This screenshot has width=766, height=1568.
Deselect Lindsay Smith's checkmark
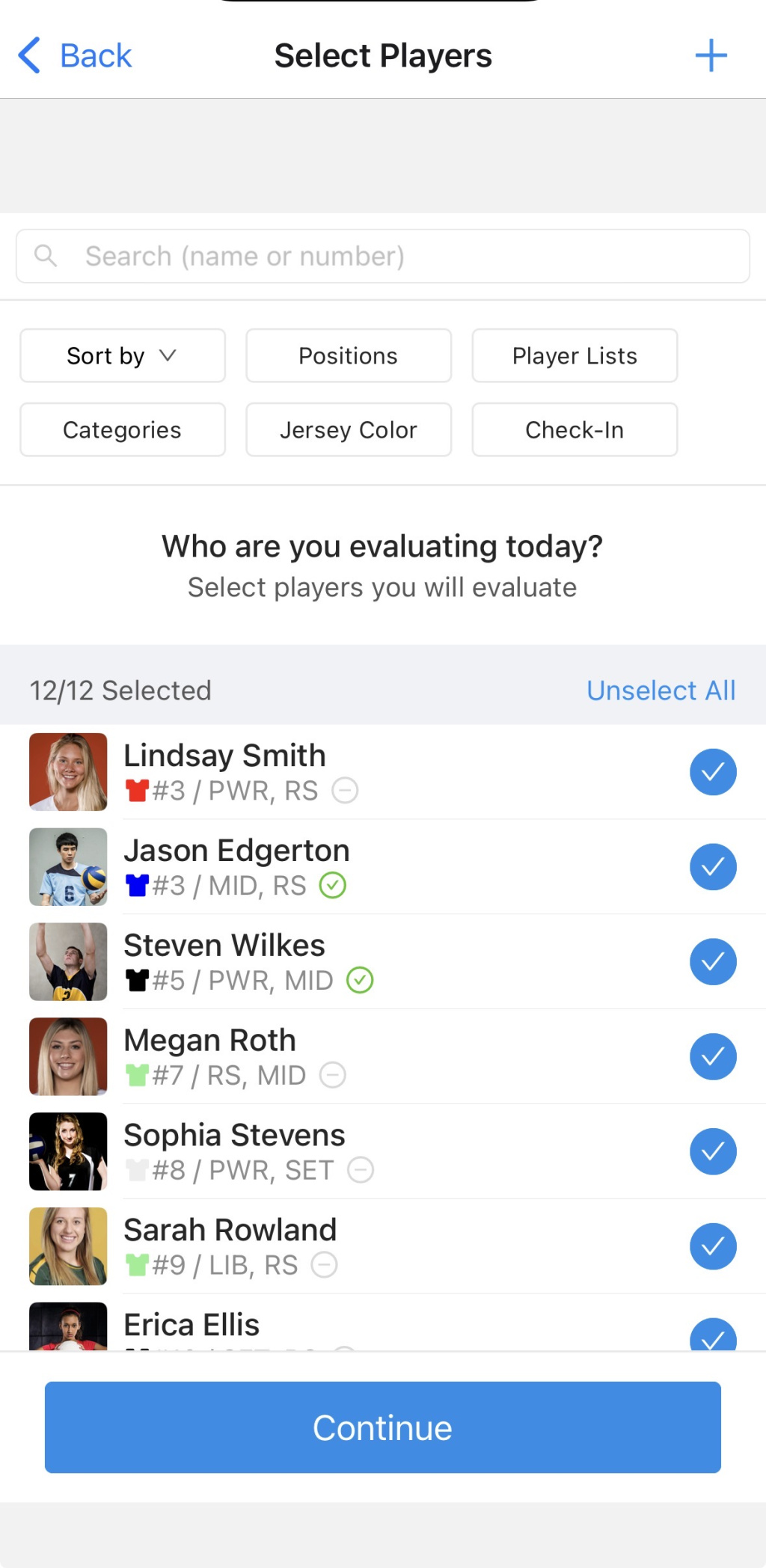point(712,772)
